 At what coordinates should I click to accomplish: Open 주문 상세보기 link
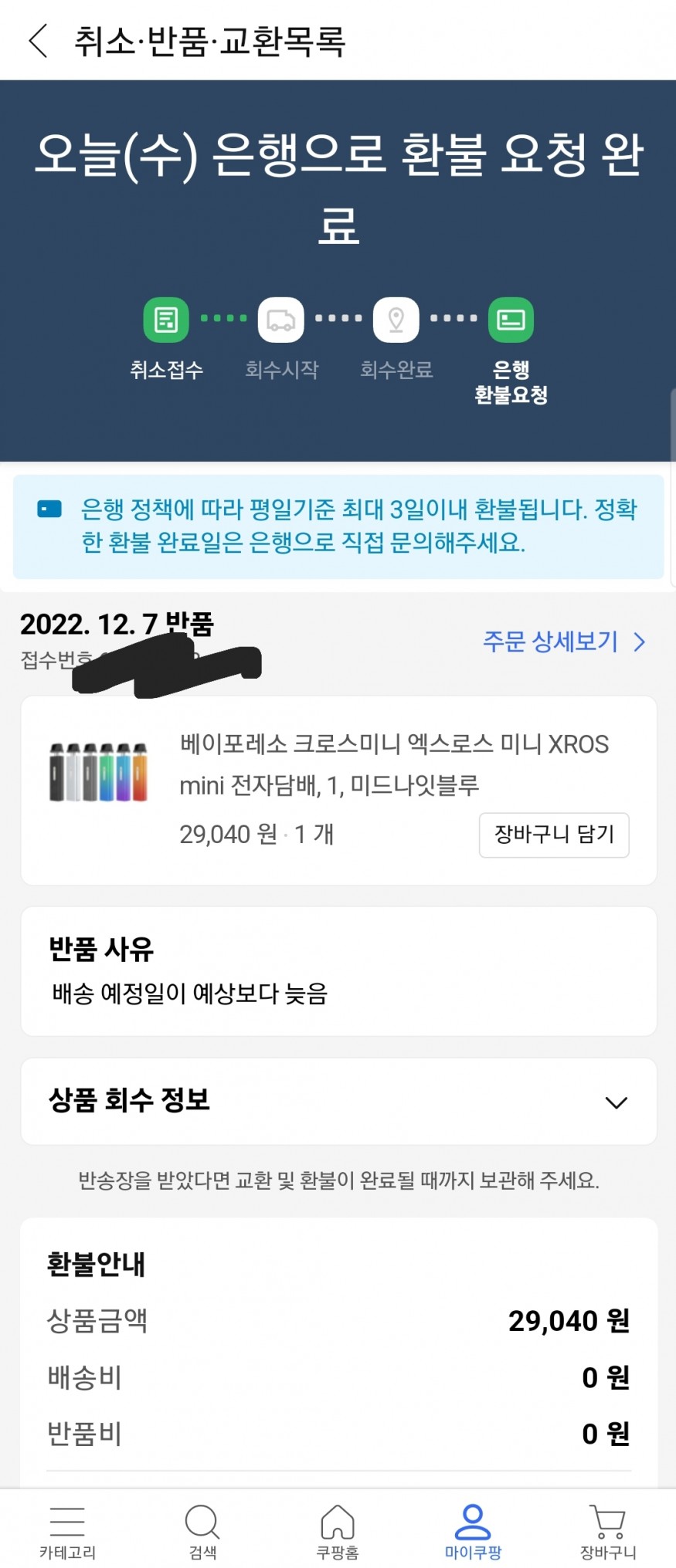tap(563, 642)
